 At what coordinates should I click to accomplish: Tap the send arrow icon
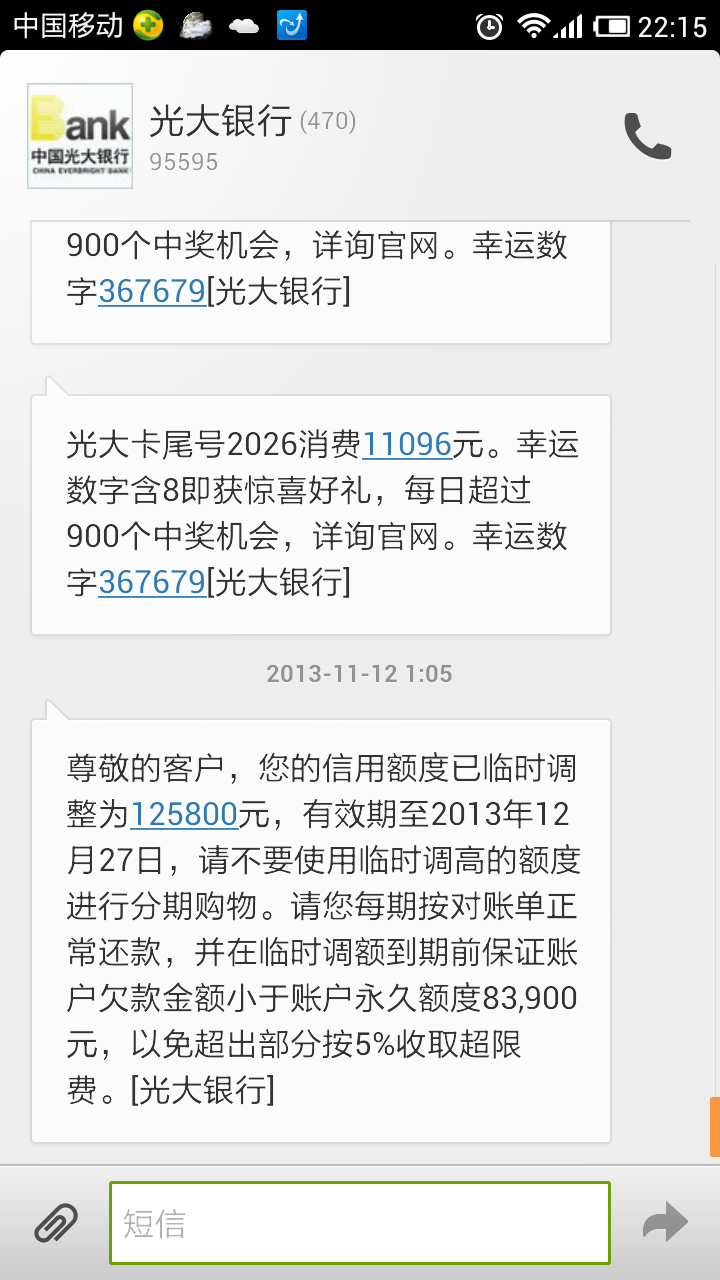pos(665,1221)
